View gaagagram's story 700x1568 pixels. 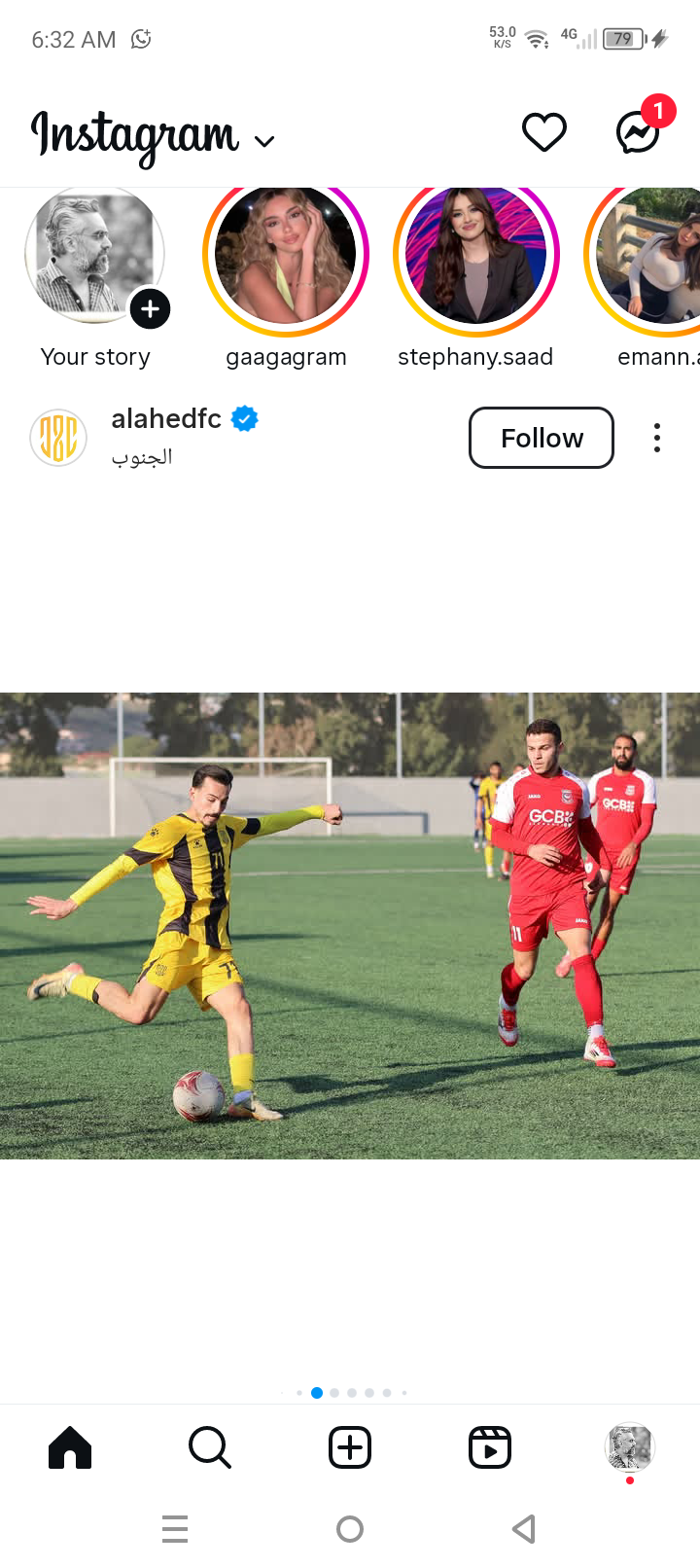[286, 255]
